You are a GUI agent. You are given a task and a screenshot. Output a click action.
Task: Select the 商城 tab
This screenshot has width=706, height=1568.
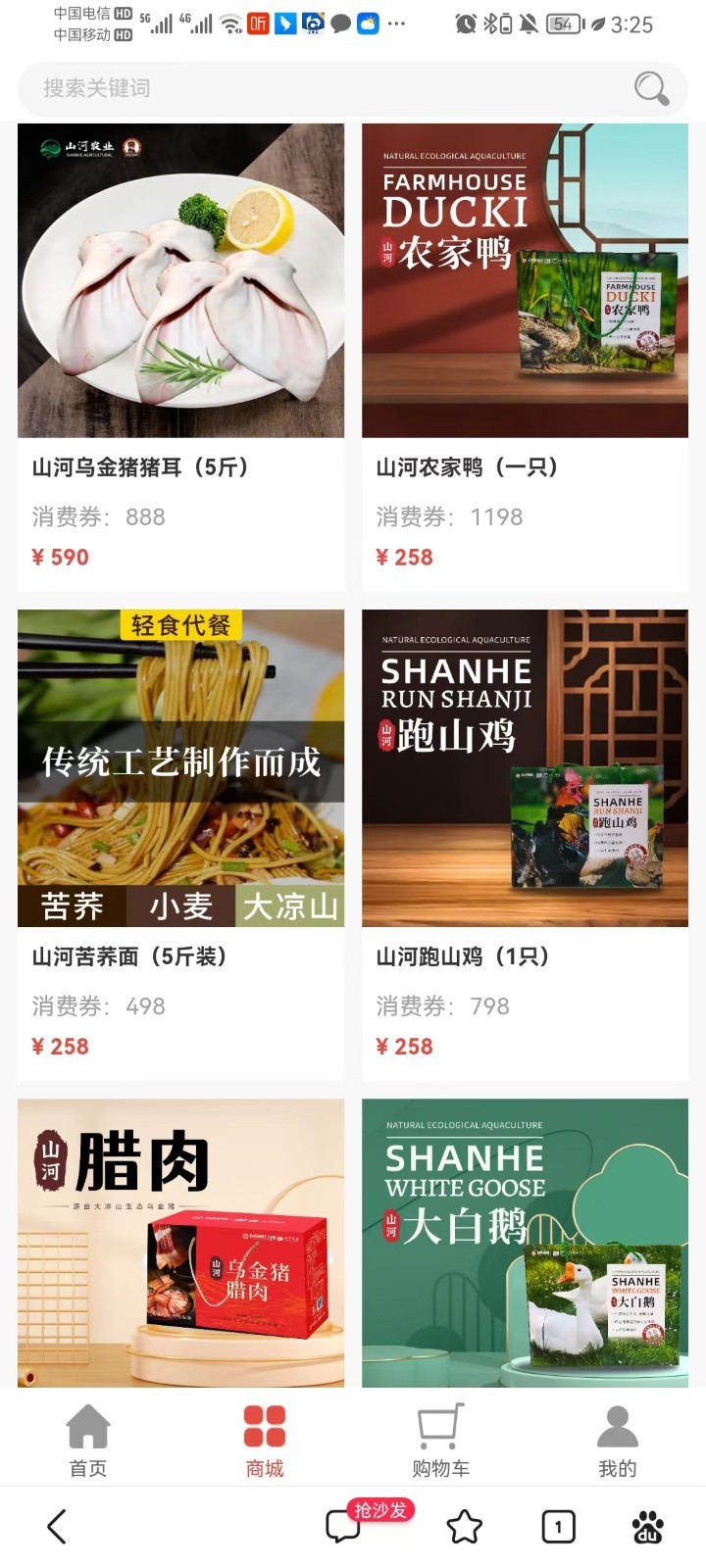[x=265, y=1440]
